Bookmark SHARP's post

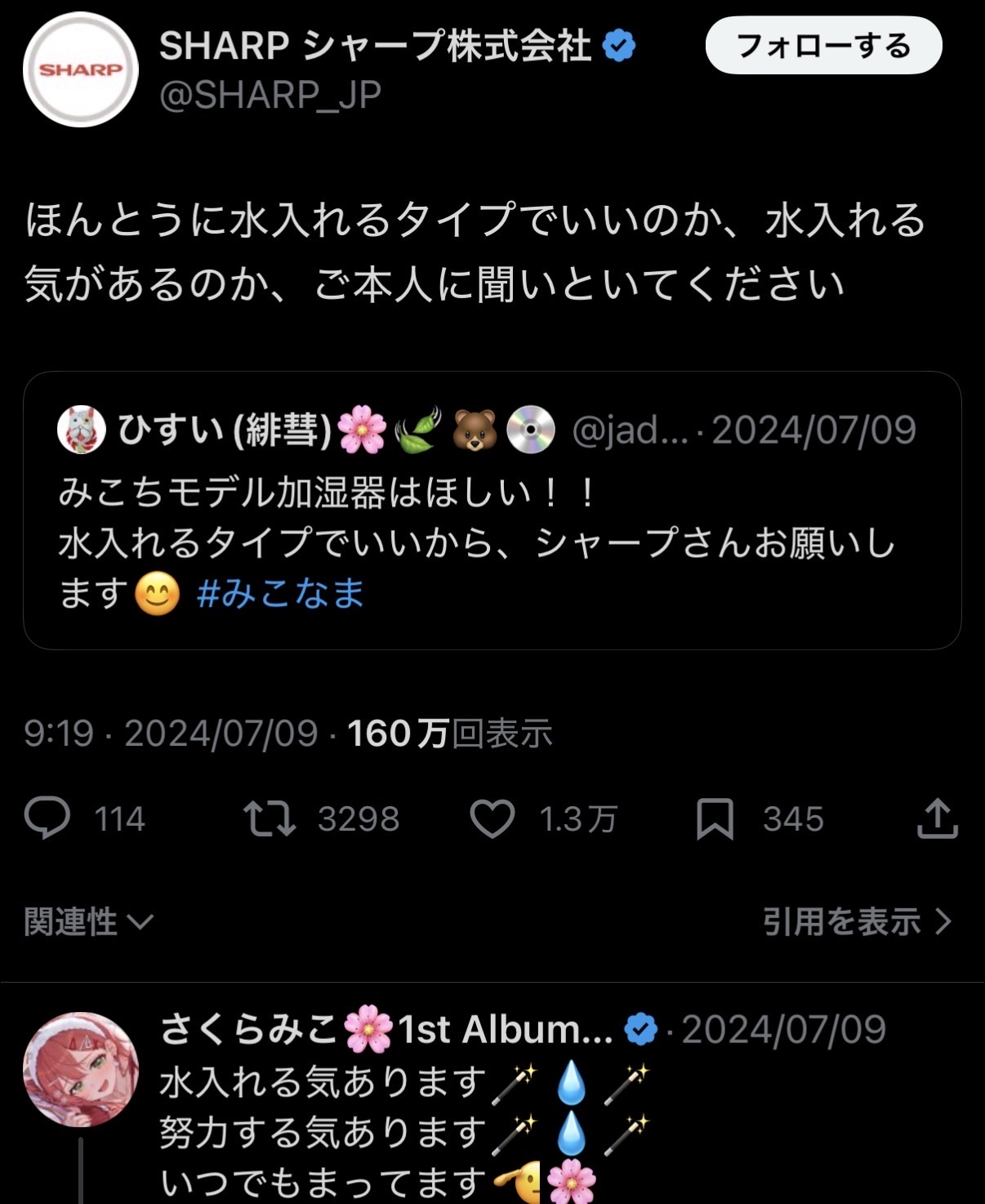pyautogui.click(x=715, y=818)
